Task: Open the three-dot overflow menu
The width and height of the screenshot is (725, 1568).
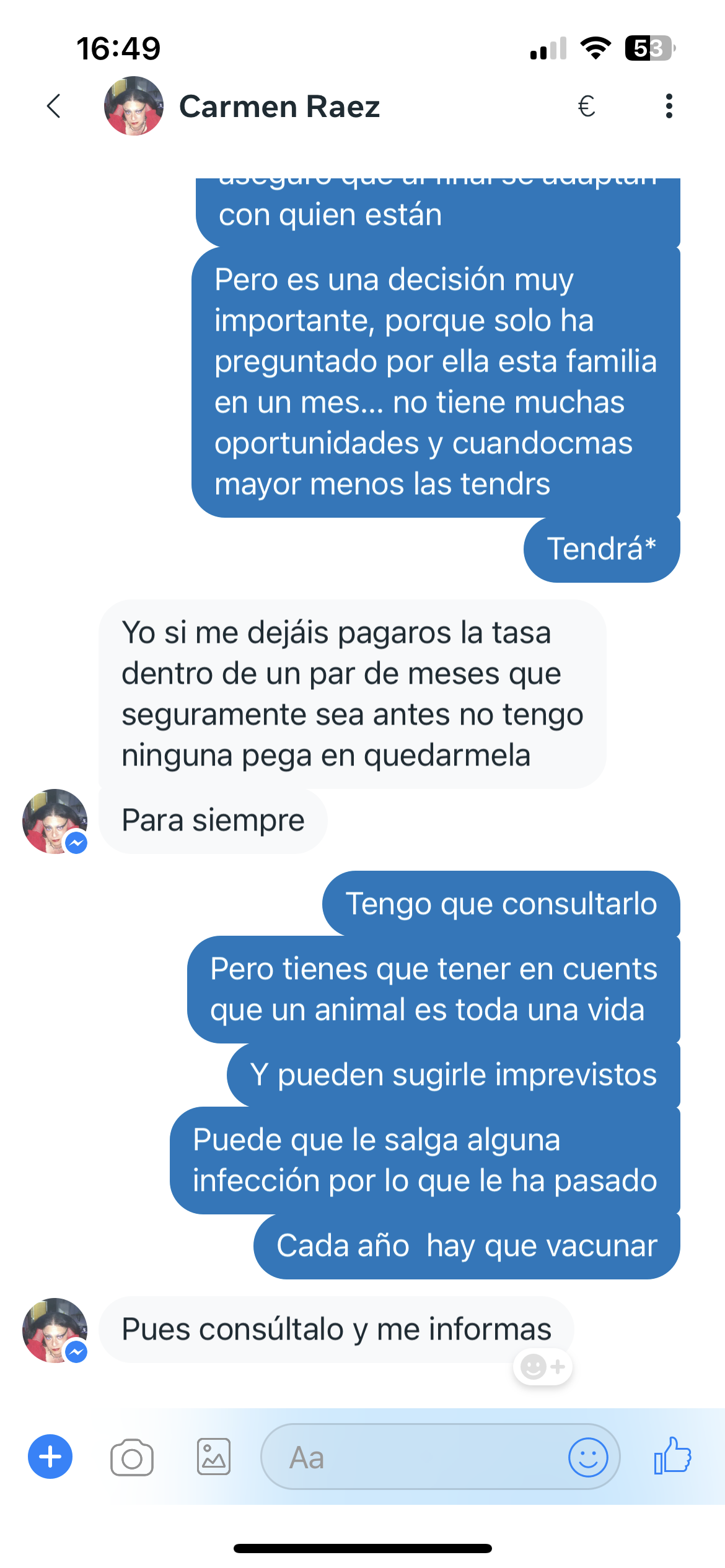Action: click(669, 106)
